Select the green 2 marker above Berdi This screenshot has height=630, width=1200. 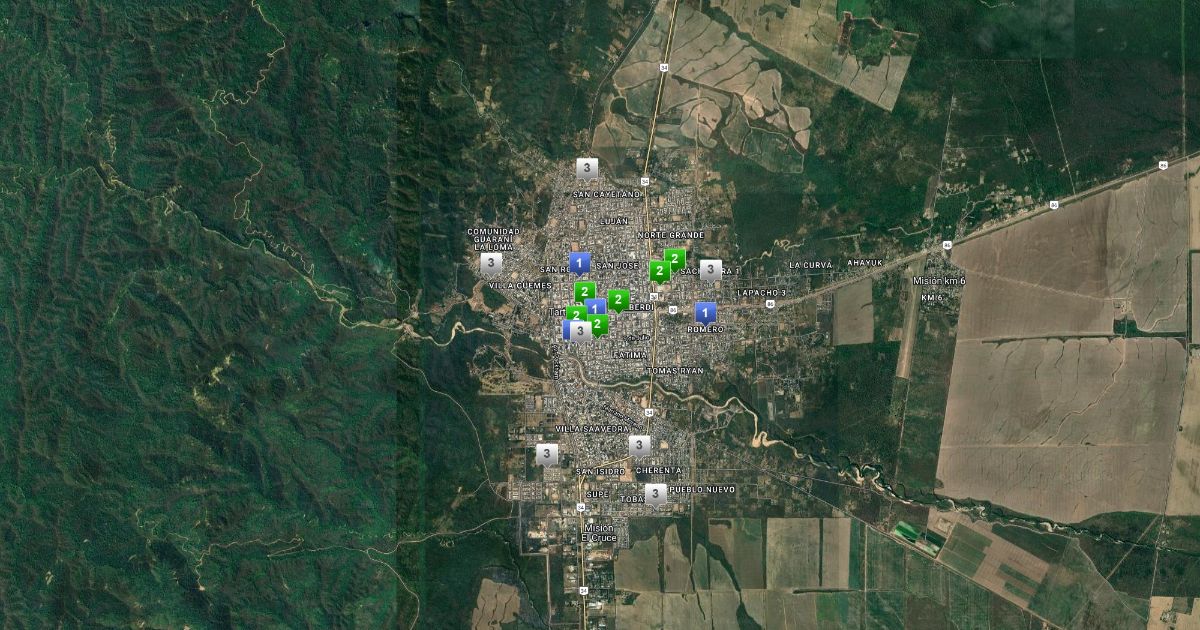coord(618,299)
